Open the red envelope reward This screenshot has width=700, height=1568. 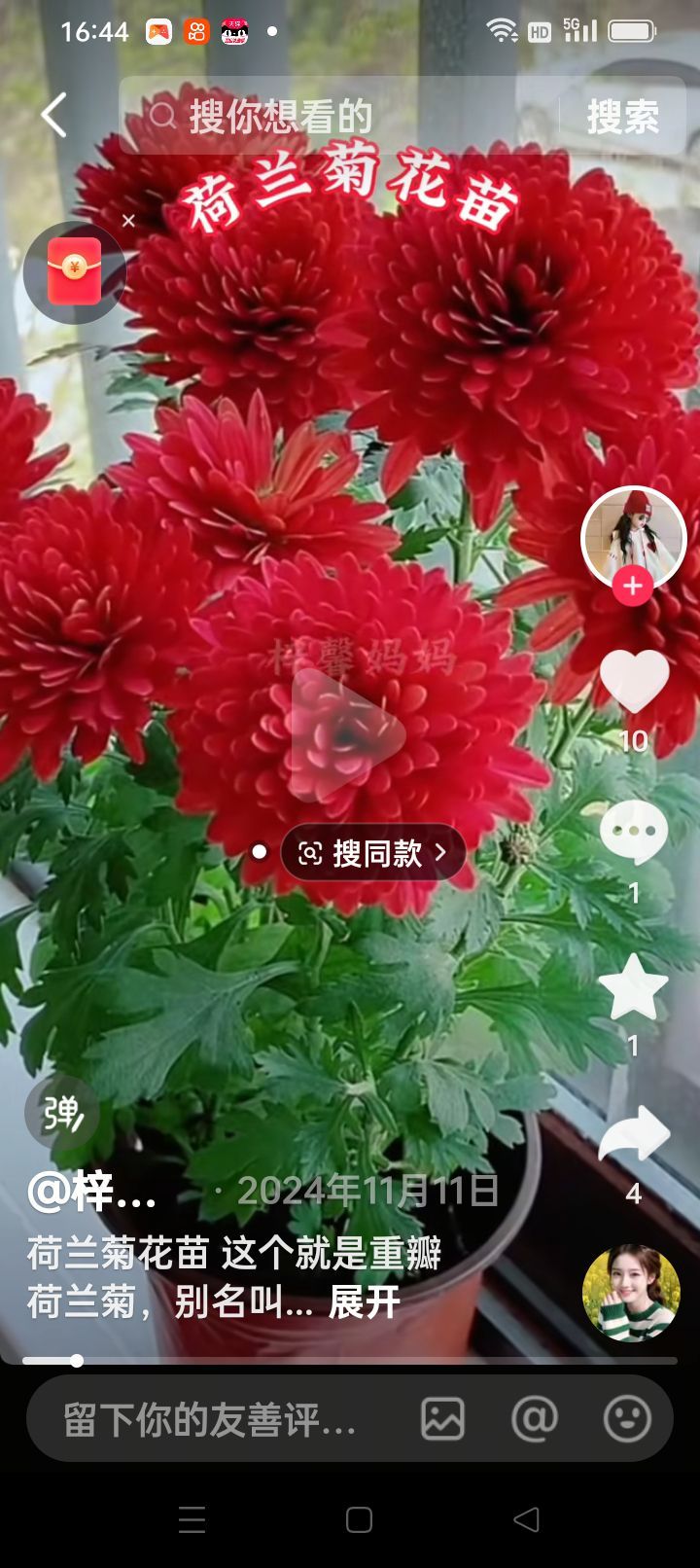[x=75, y=272]
